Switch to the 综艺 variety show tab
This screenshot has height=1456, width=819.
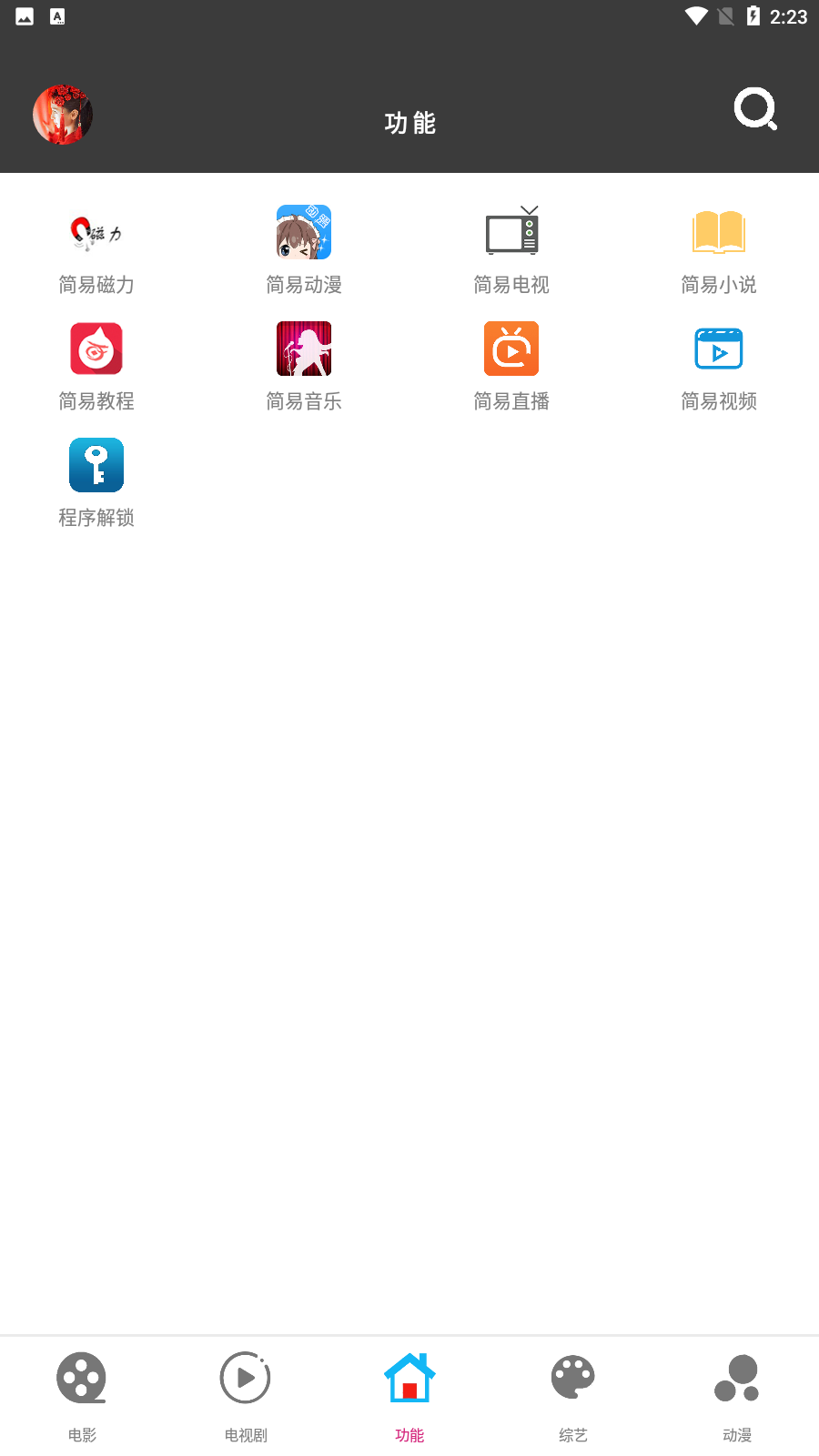572,1392
